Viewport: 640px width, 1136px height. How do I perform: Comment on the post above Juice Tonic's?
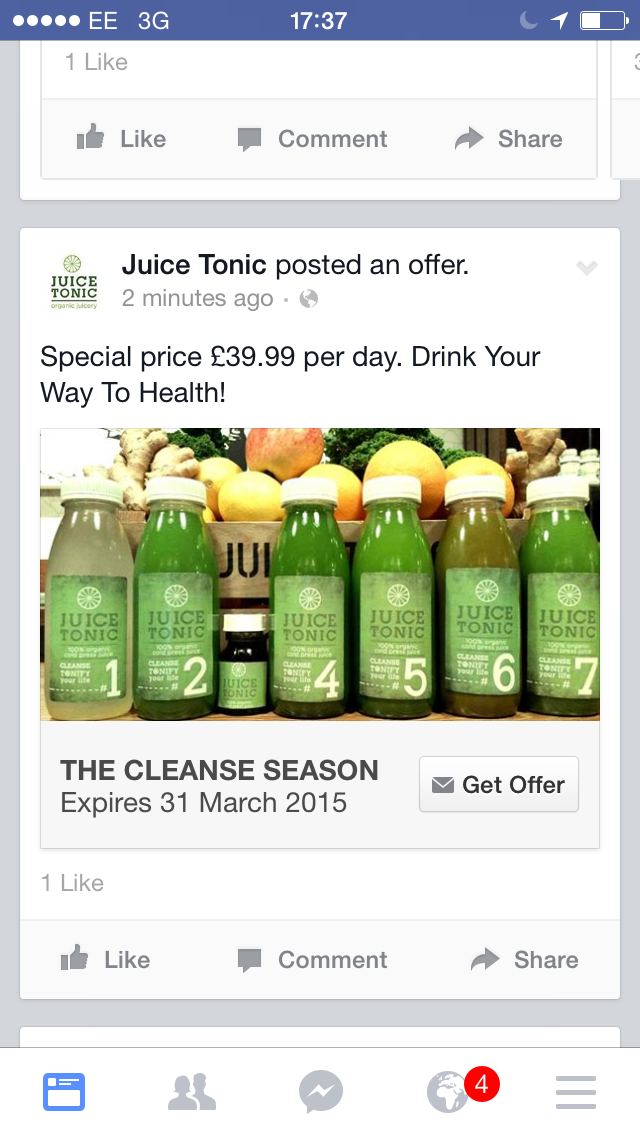[x=312, y=139]
